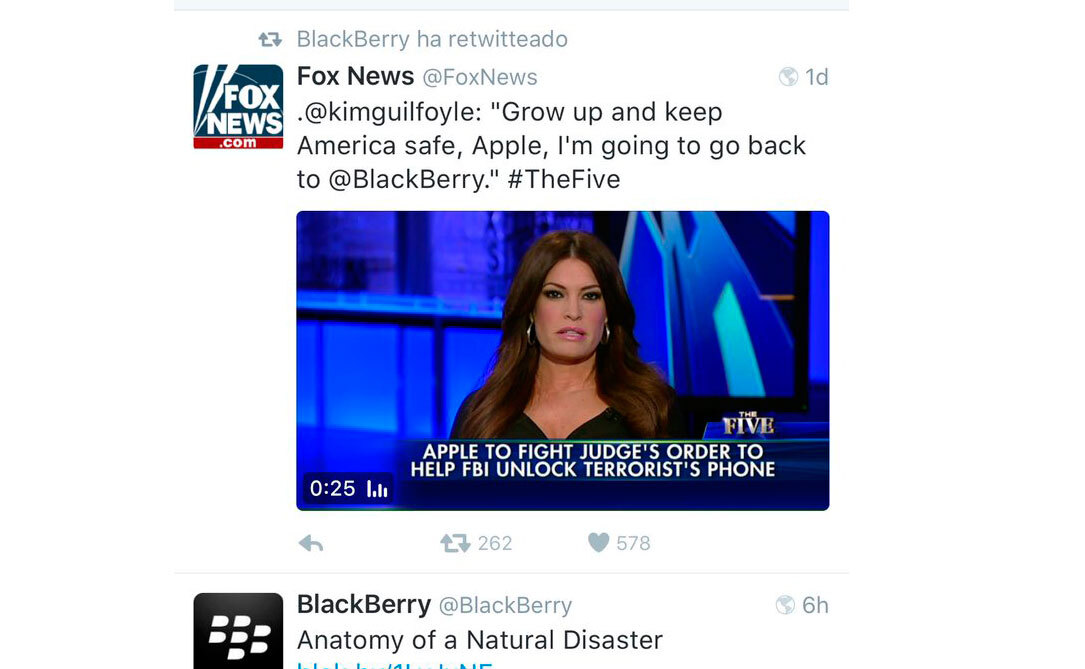Viewport: 1085px width, 669px height.
Task: Open BlackBerry profile avatar
Action: (238, 631)
